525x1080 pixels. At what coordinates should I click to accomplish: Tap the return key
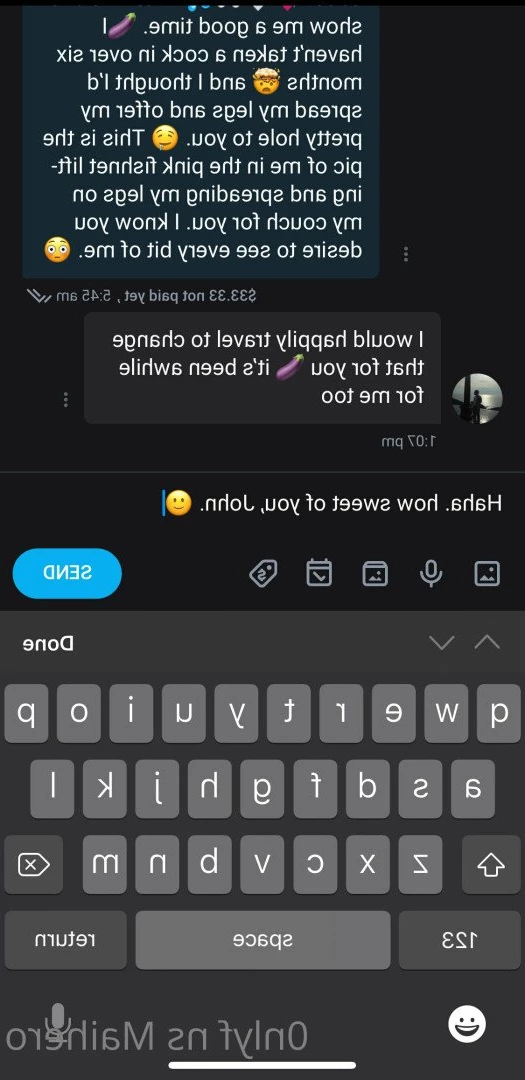click(65, 939)
